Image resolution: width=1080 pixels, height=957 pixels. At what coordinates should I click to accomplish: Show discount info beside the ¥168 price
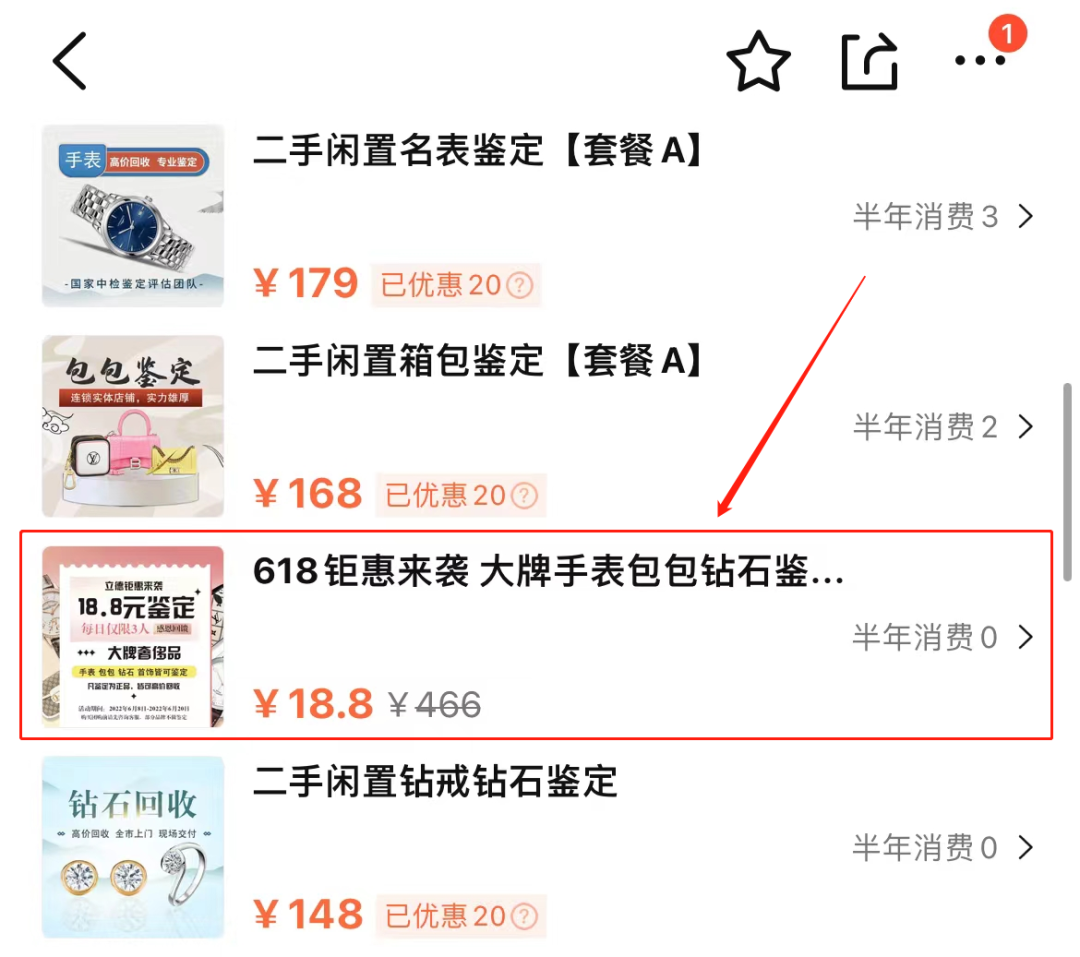click(523, 495)
